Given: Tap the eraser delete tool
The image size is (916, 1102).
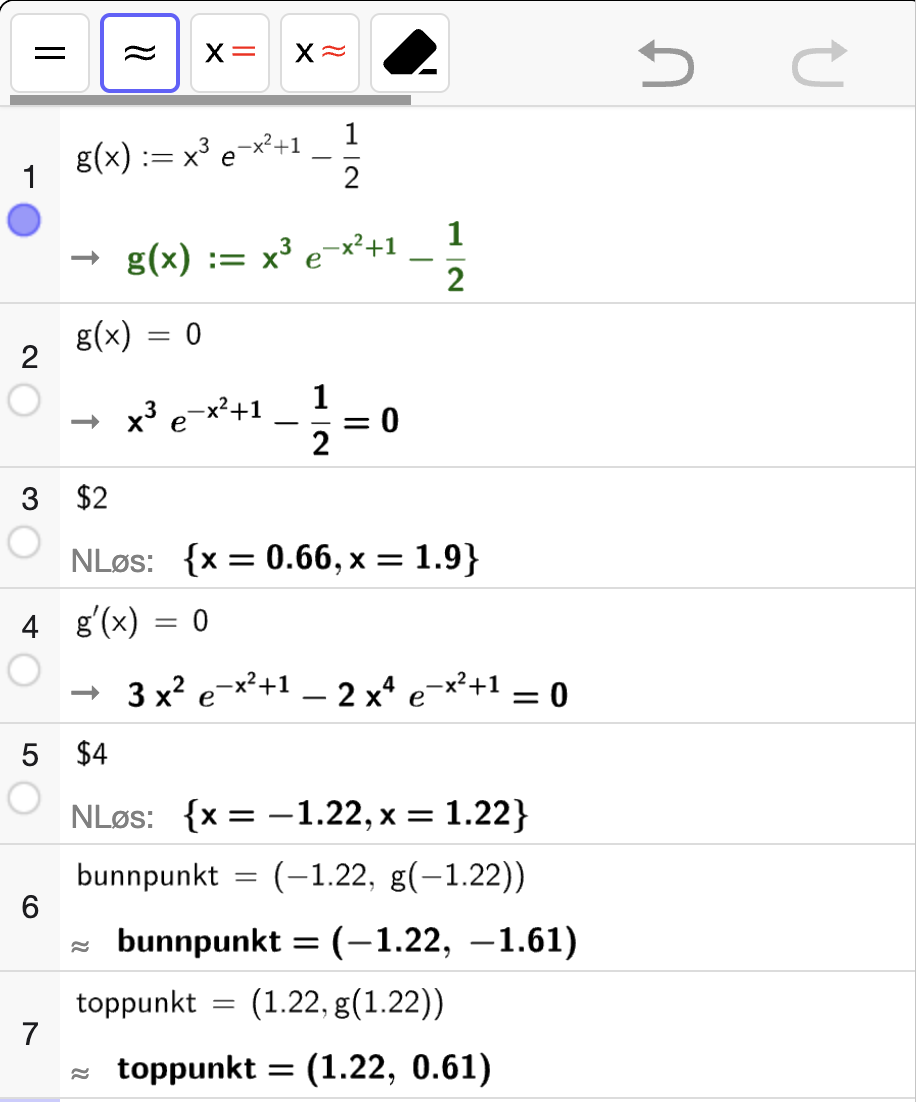Looking at the screenshot, I should pyautogui.click(x=410, y=53).
